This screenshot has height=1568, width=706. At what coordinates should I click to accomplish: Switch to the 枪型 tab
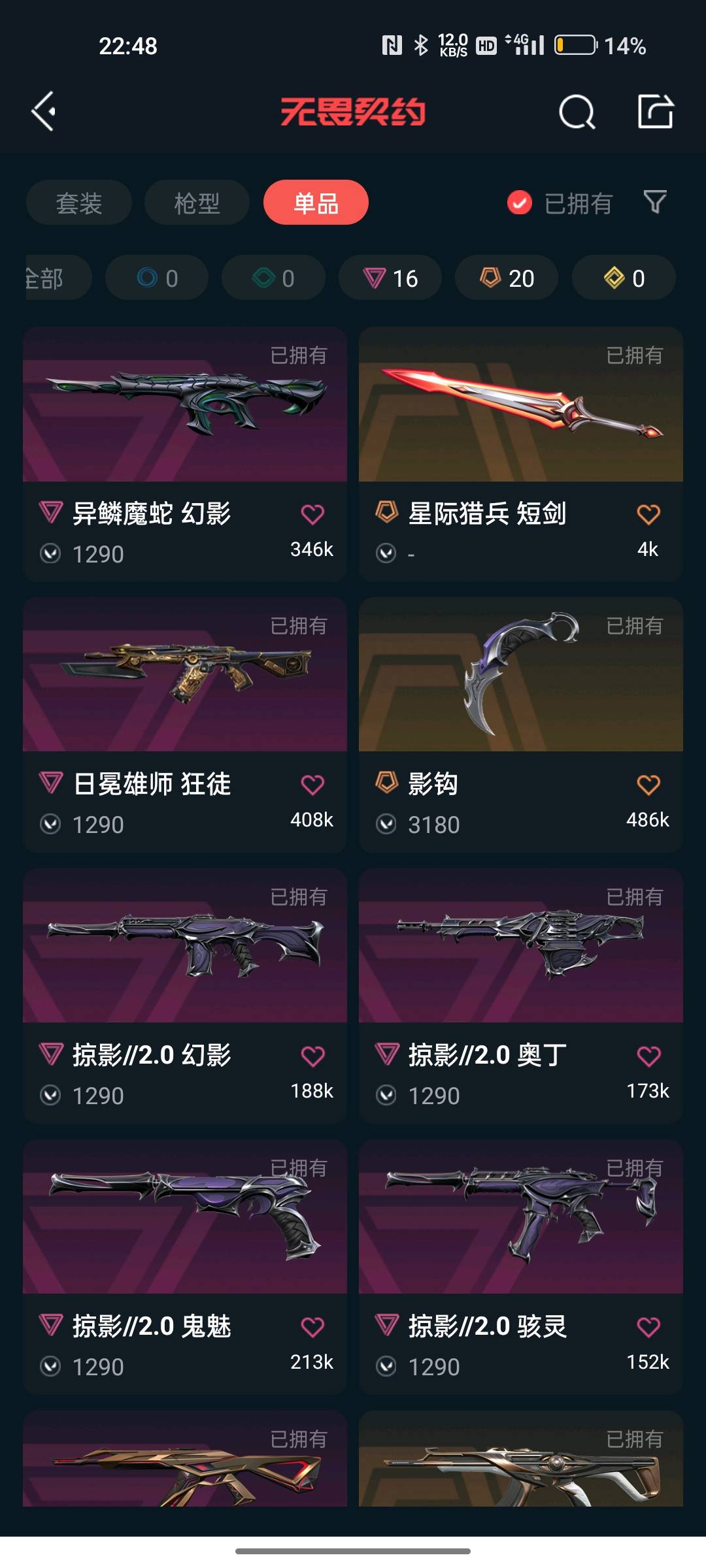click(x=197, y=203)
